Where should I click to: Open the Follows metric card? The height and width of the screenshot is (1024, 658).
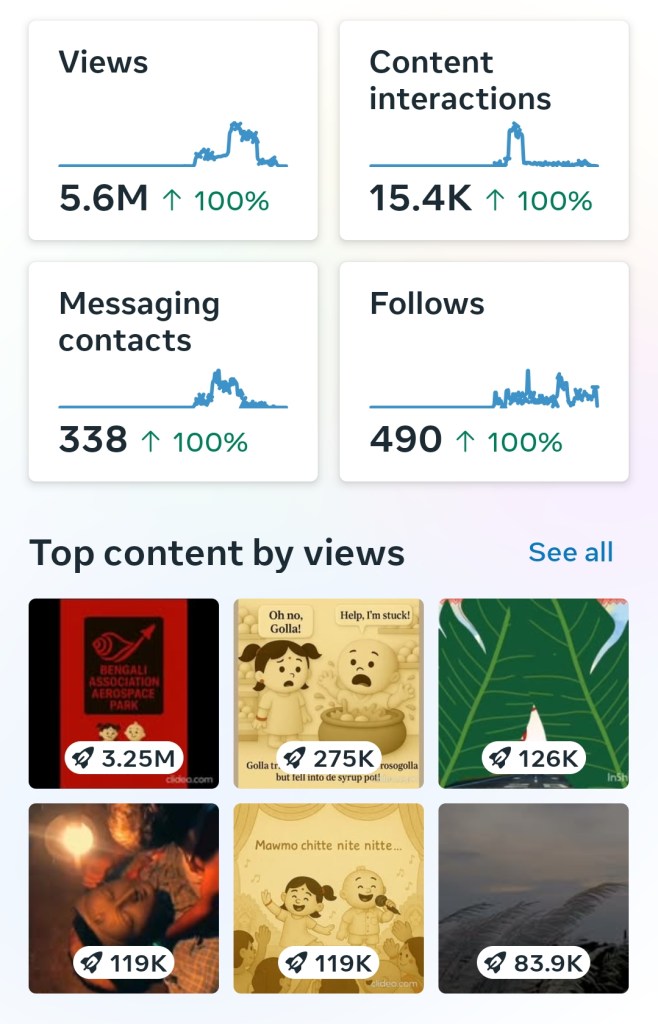[x=484, y=371]
